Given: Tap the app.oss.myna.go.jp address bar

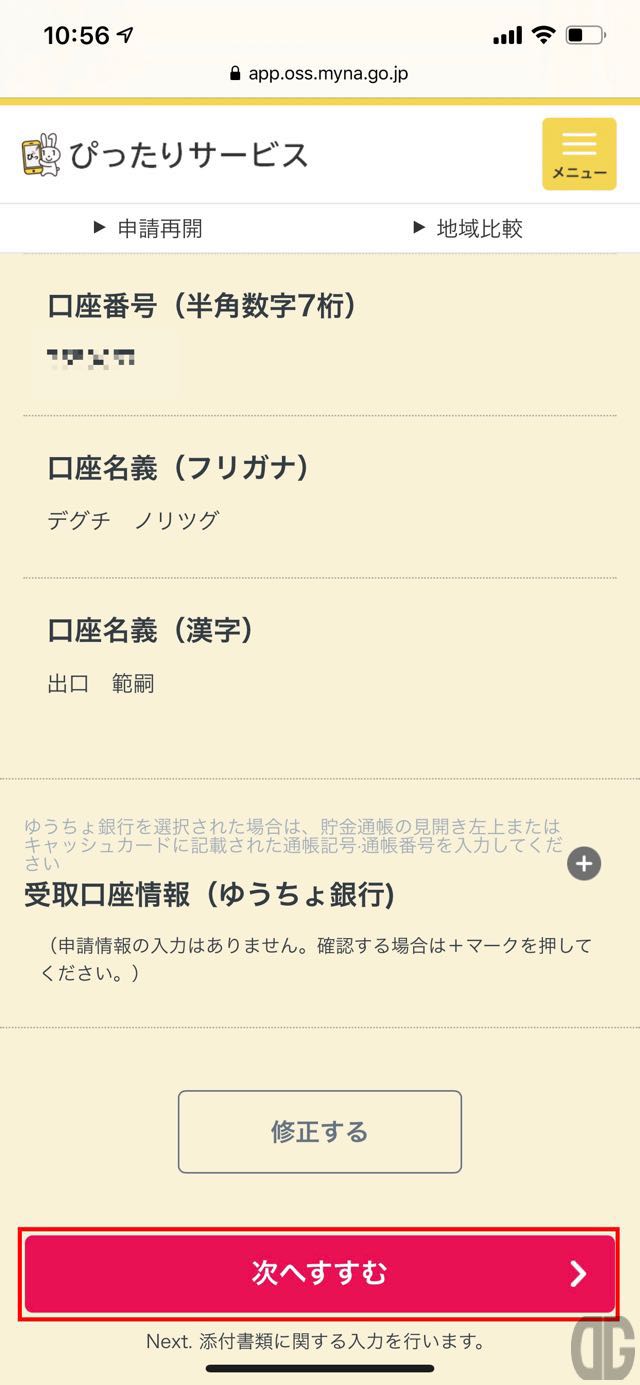Looking at the screenshot, I should click(320, 73).
